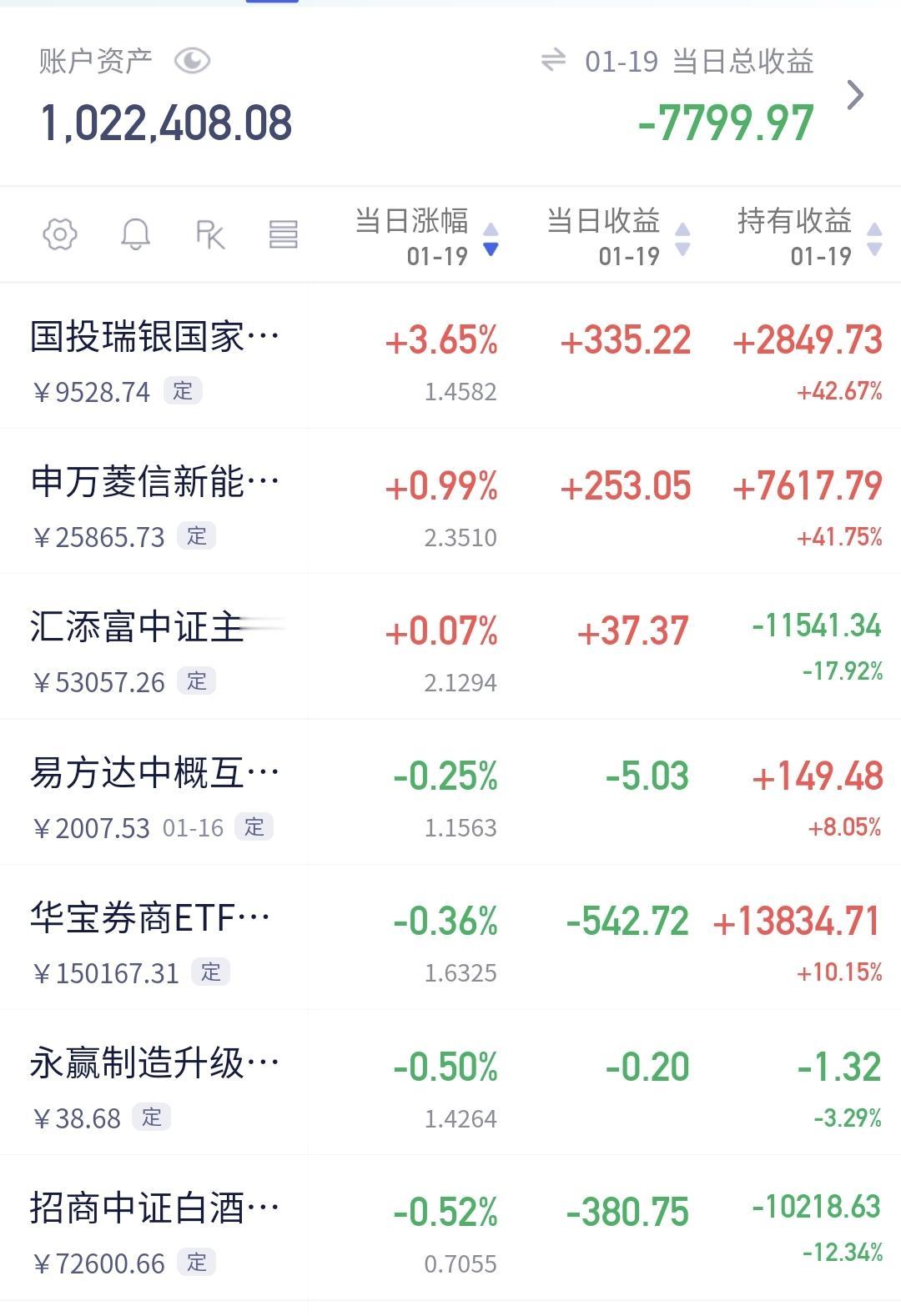Screen dimensions: 901x1316
Task: Open the PK fund comparison
Action: (x=210, y=234)
